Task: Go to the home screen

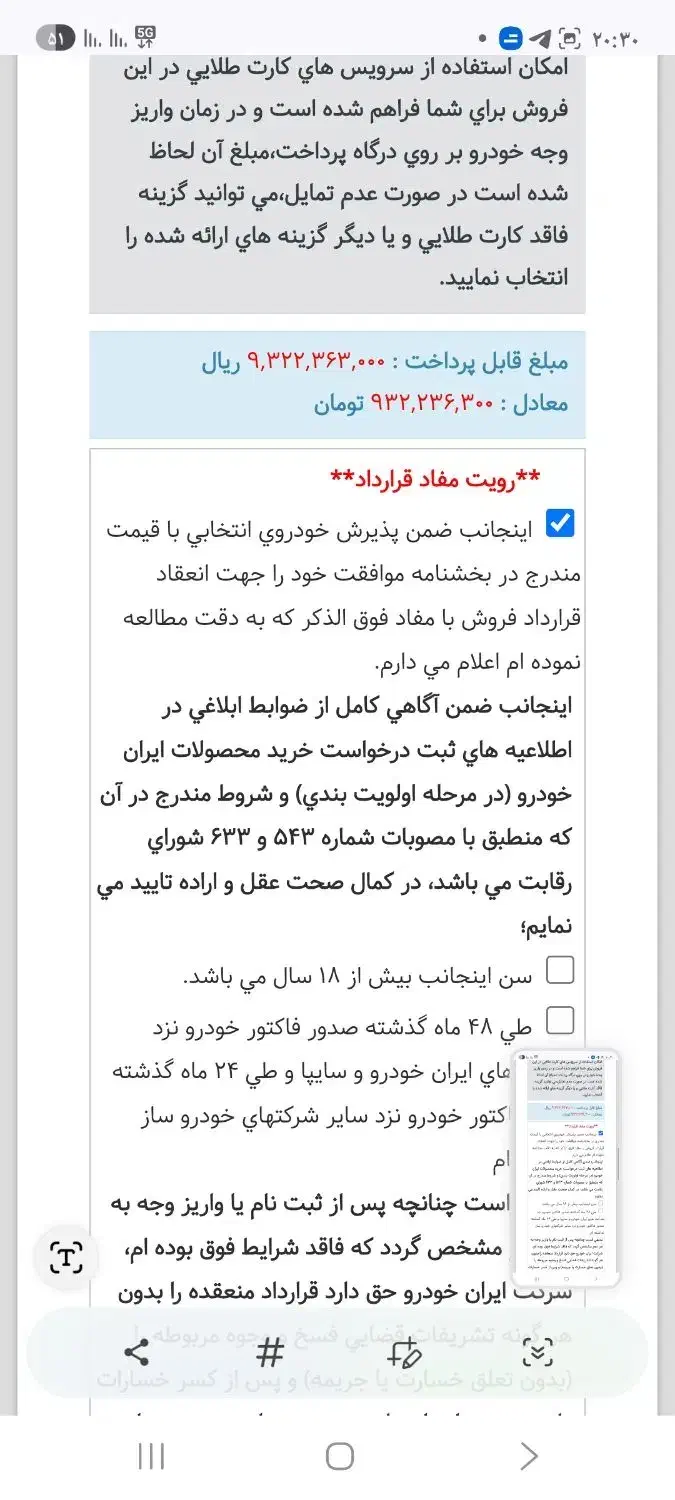Action: 339,1456
